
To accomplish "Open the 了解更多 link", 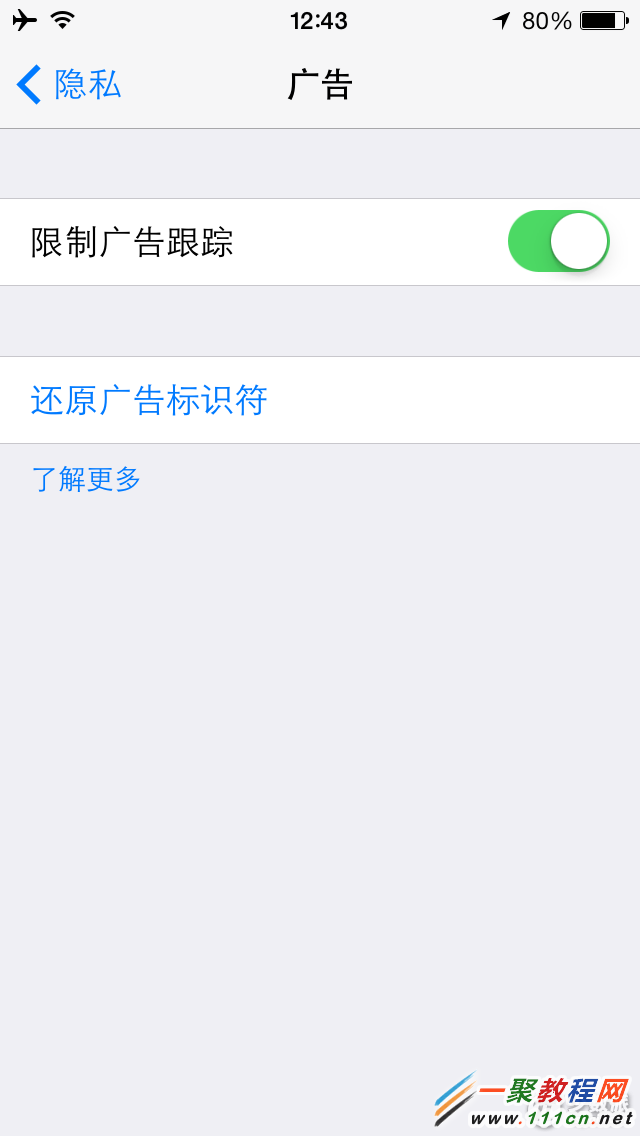I will [x=86, y=479].
